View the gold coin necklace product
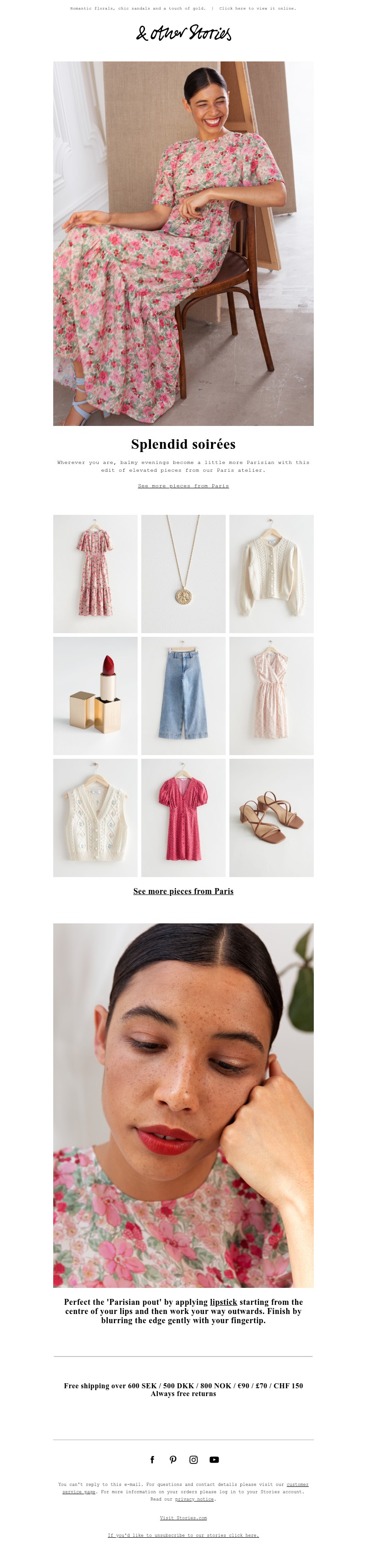Screen dimensions: 367x1568 click(183, 574)
